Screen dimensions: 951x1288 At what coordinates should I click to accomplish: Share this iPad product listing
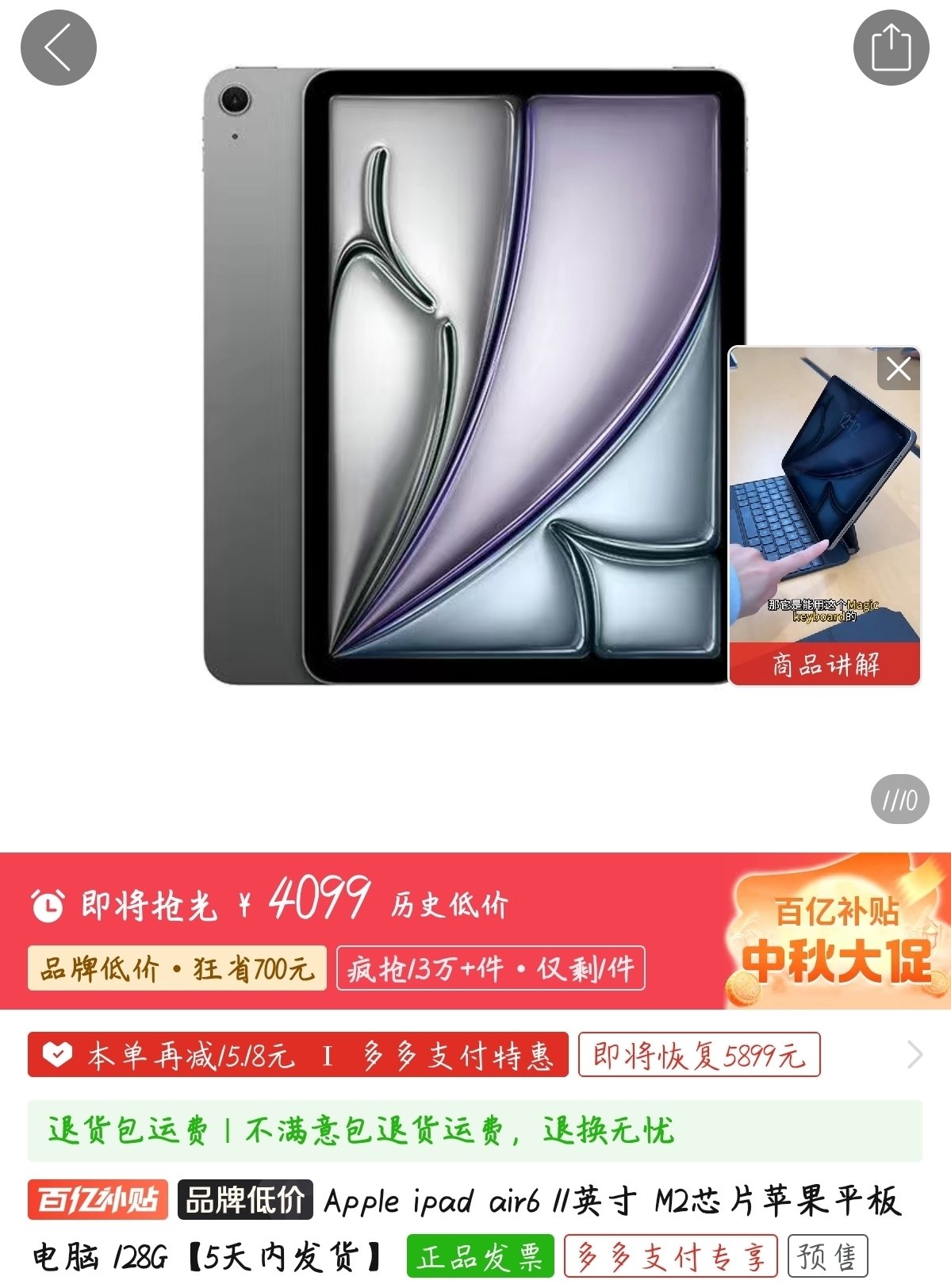click(x=891, y=48)
